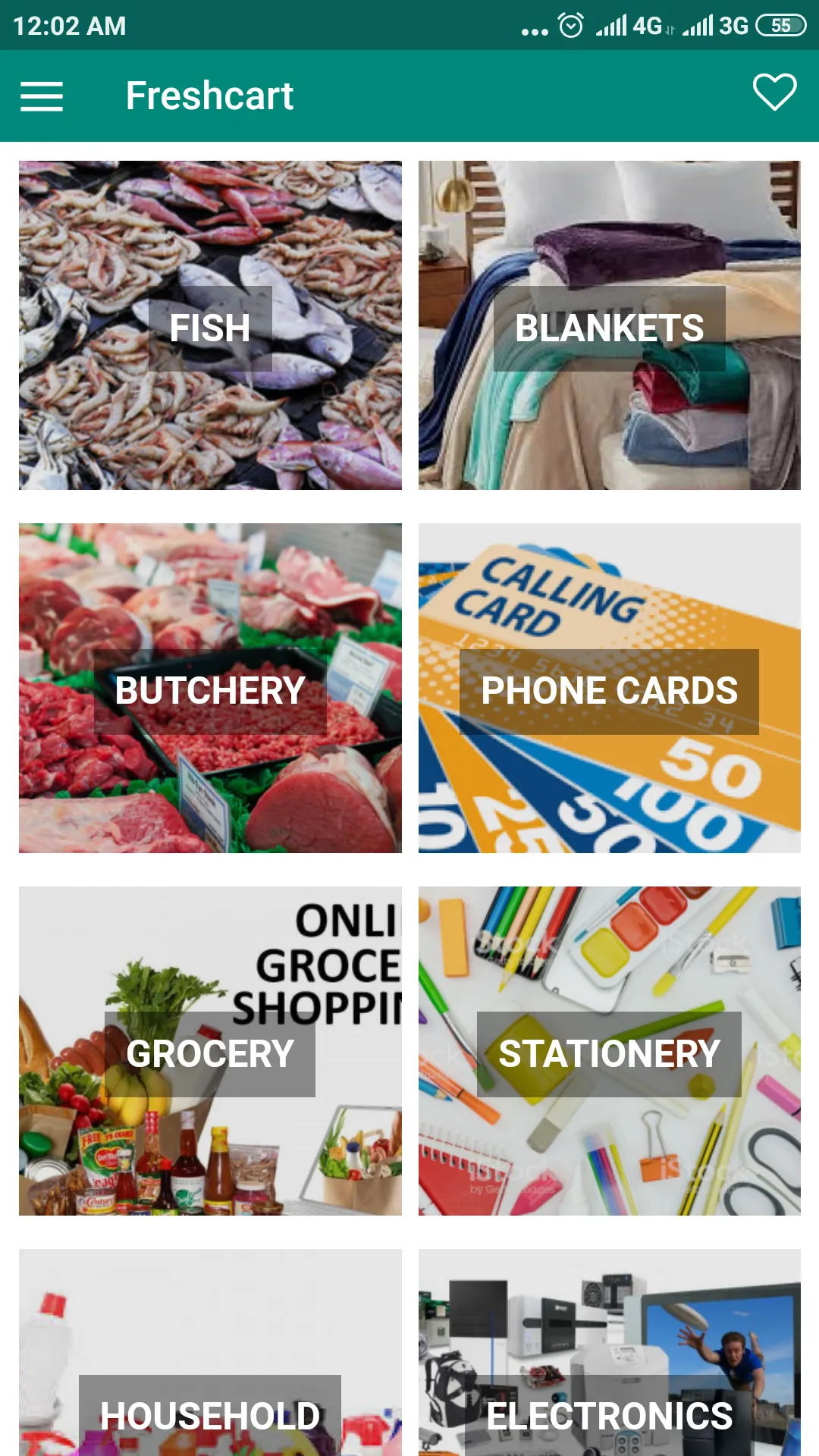Open the favorites heart icon
Viewport: 819px width, 1456px height.
click(774, 93)
